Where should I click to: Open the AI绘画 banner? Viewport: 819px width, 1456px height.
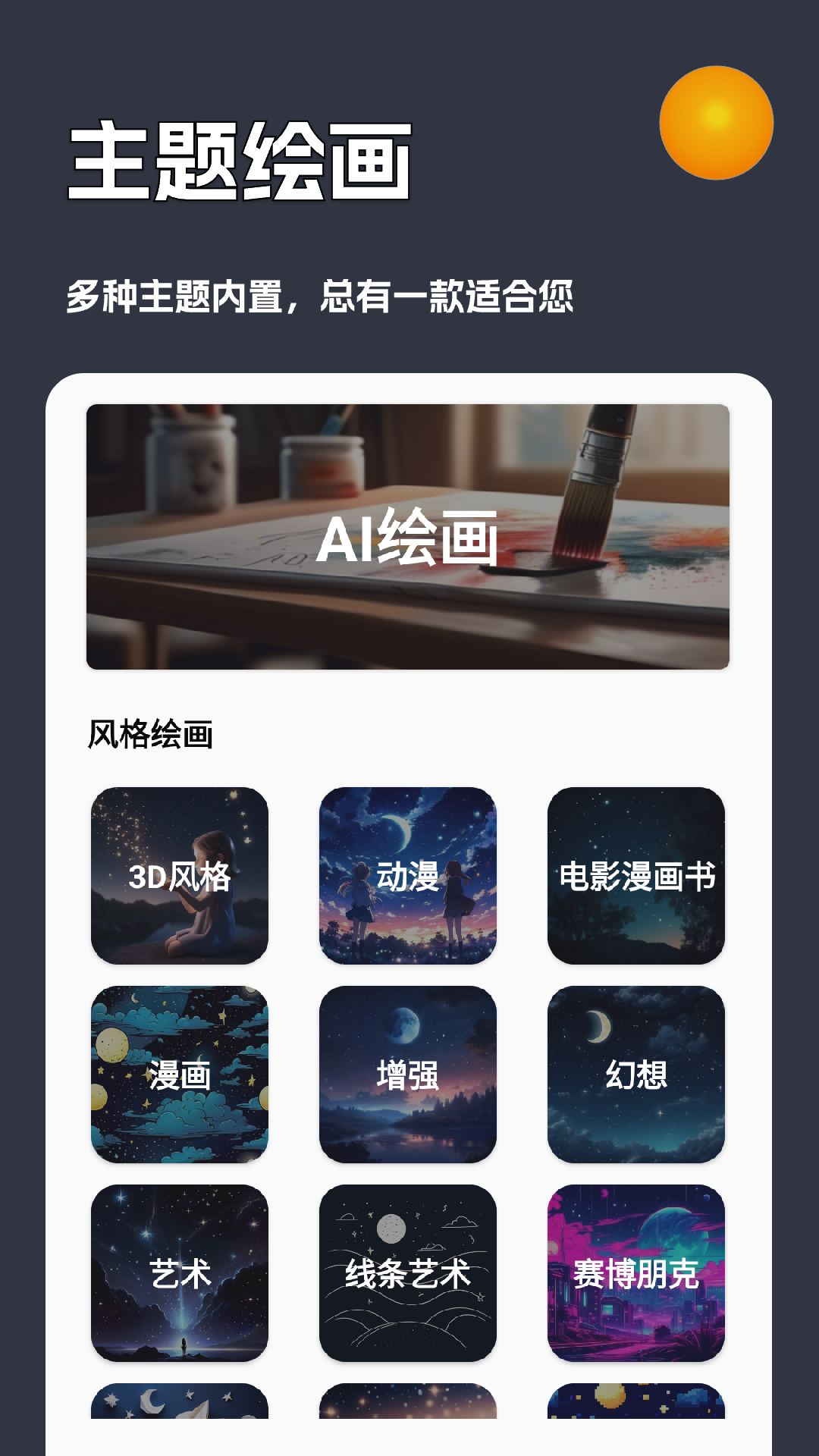[409, 538]
